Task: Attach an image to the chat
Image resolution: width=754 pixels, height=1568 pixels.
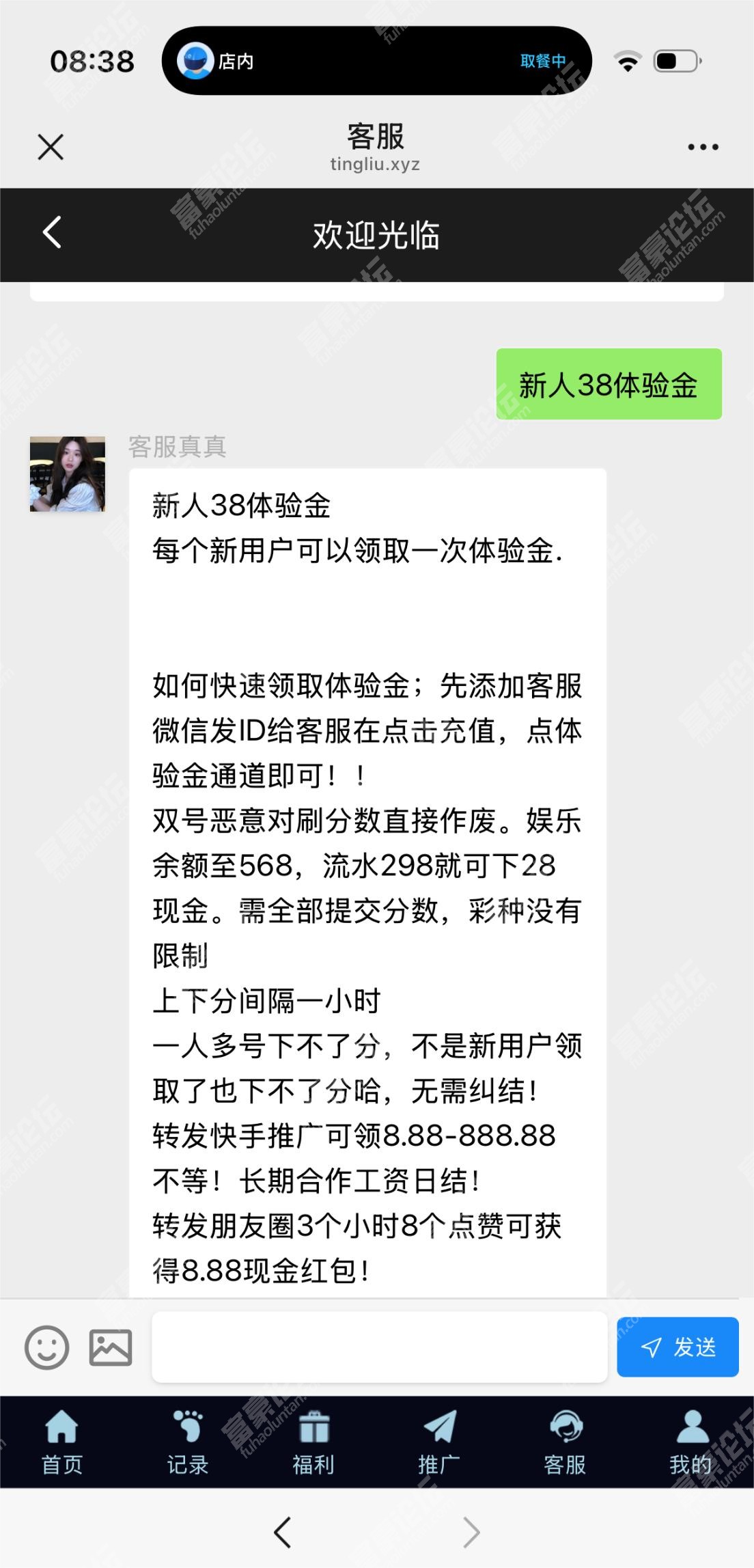Action: coord(111,1348)
